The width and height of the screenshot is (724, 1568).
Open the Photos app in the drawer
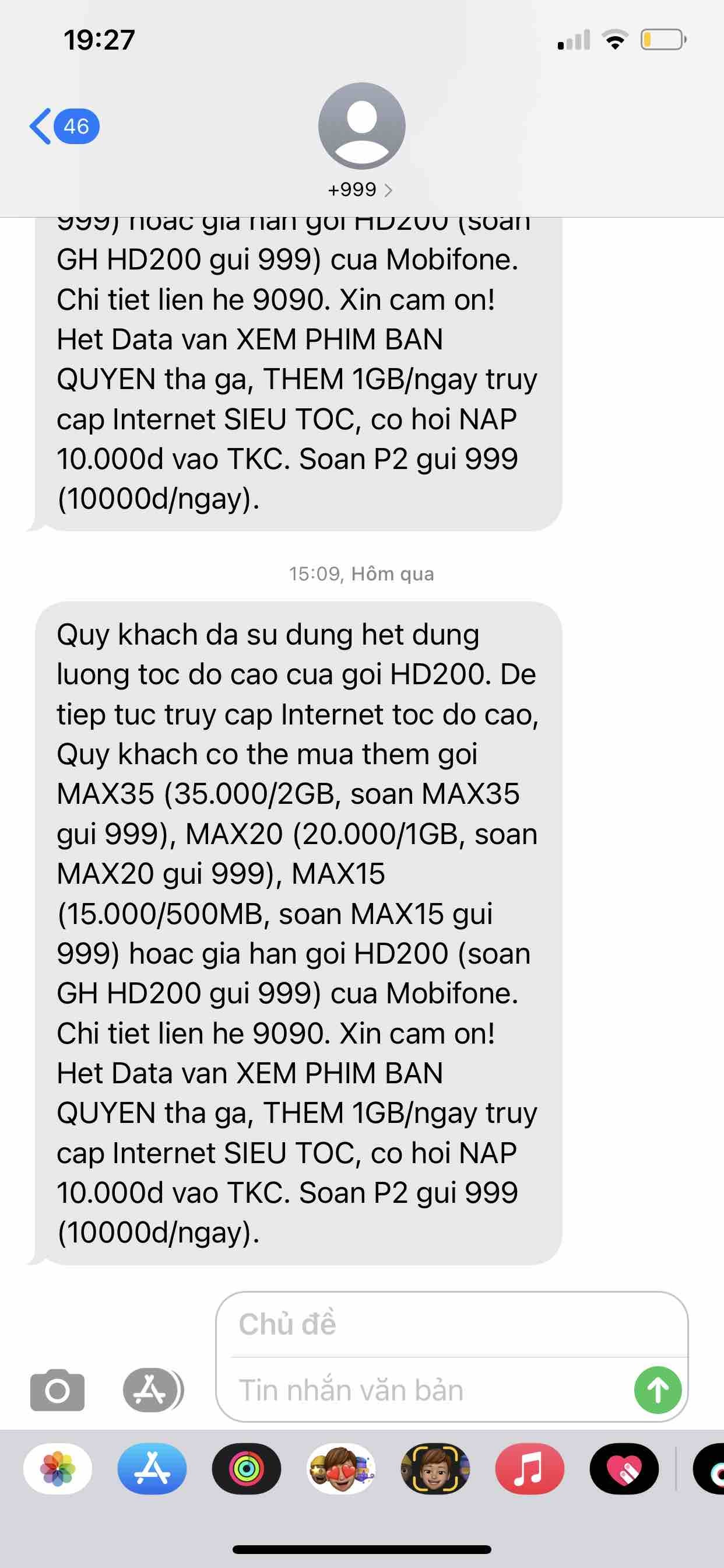[x=58, y=1469]
